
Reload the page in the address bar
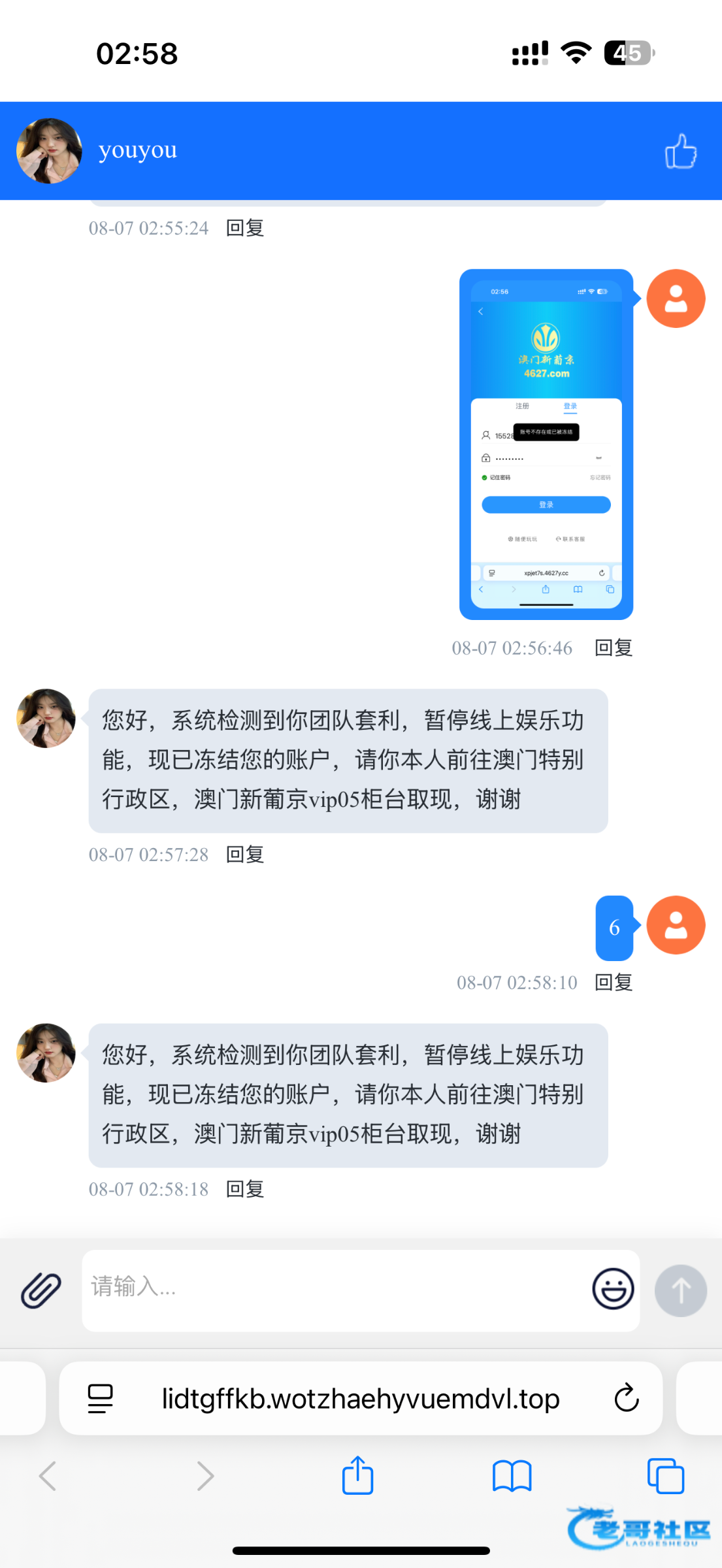626,1398
